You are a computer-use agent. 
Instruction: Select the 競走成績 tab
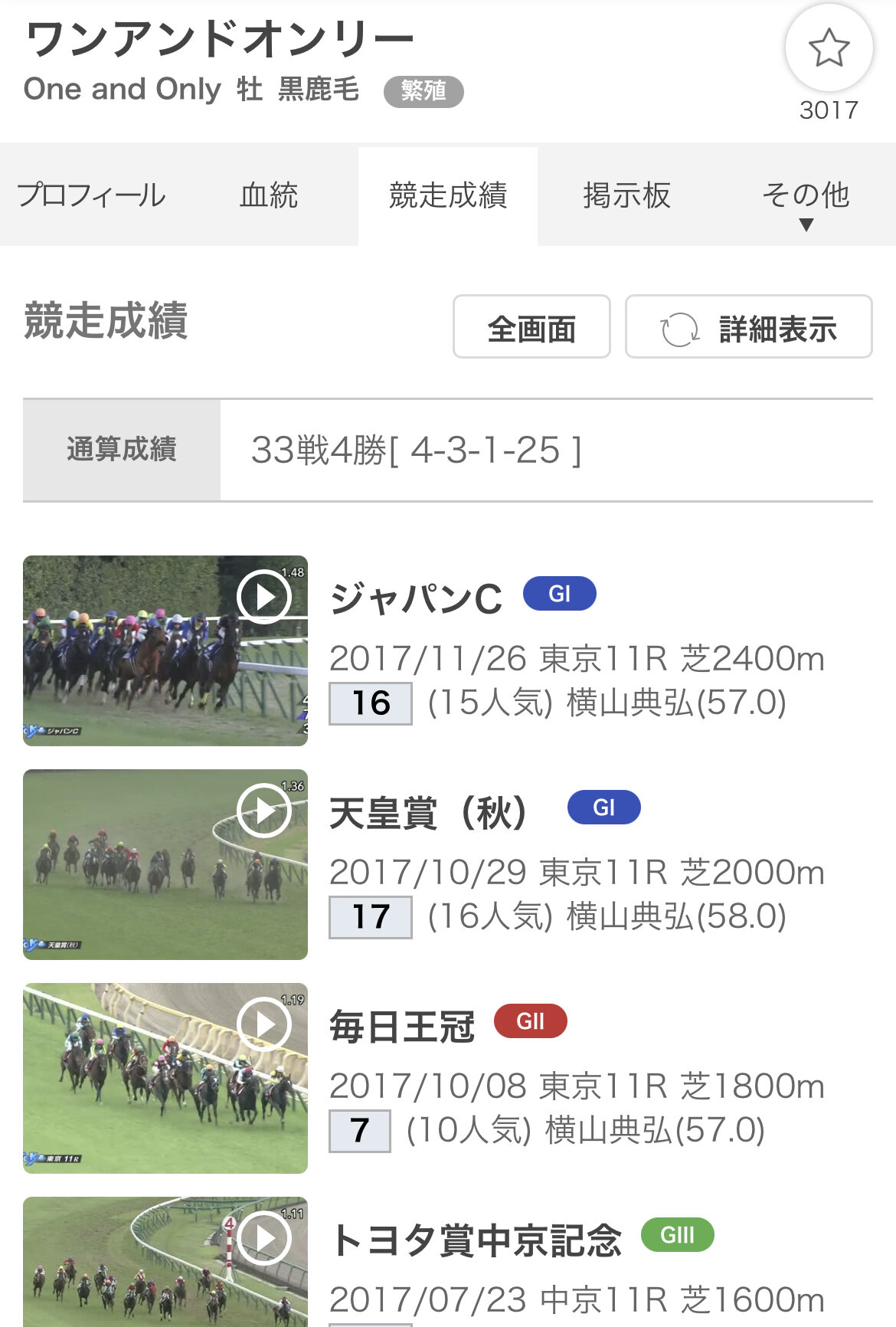[x=448, y=196]
